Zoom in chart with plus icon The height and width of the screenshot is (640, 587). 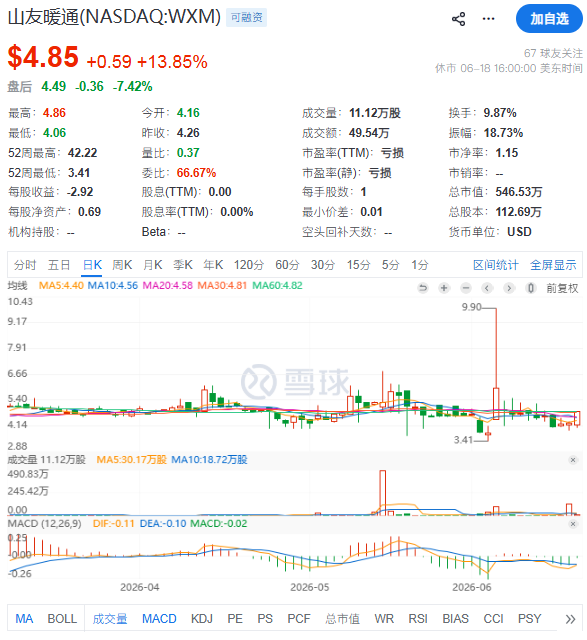click(x=444, y=288)
